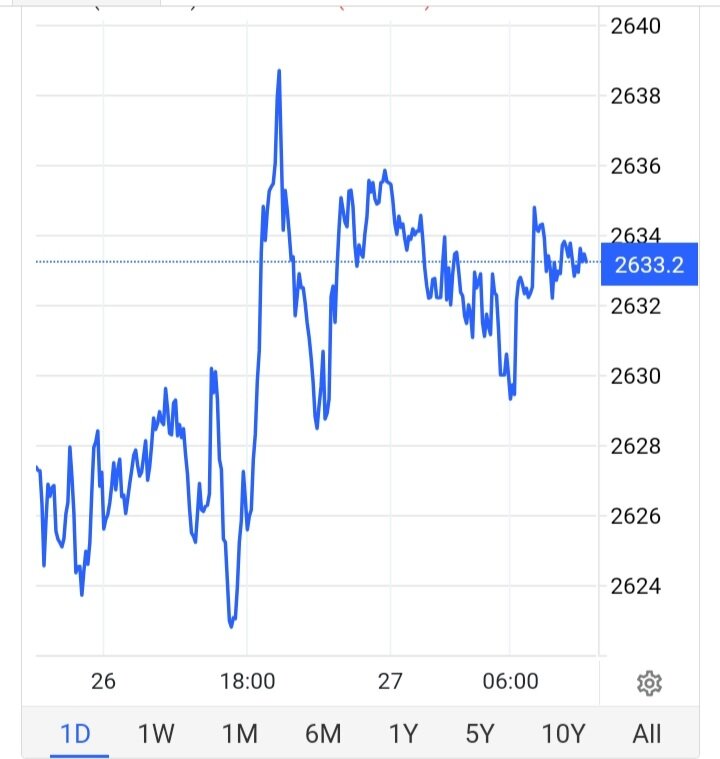Select the 5Y time range
This screenshot has height=759, width=720.
tap(479, 734)
